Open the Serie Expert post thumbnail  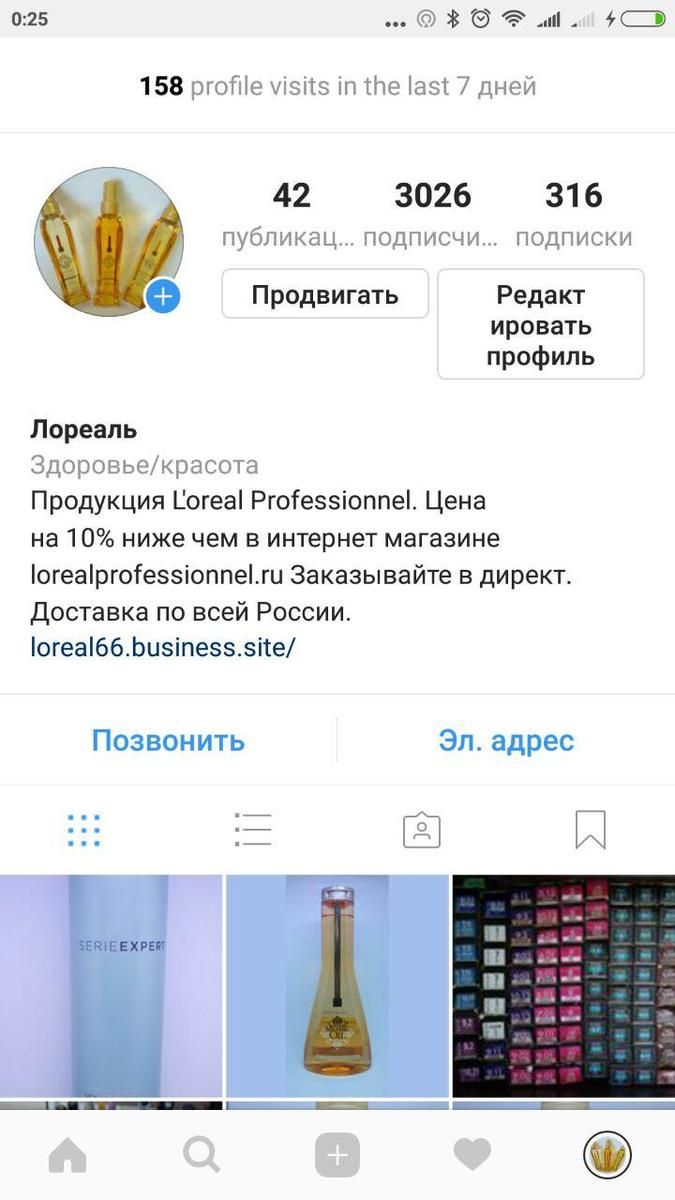111,985
